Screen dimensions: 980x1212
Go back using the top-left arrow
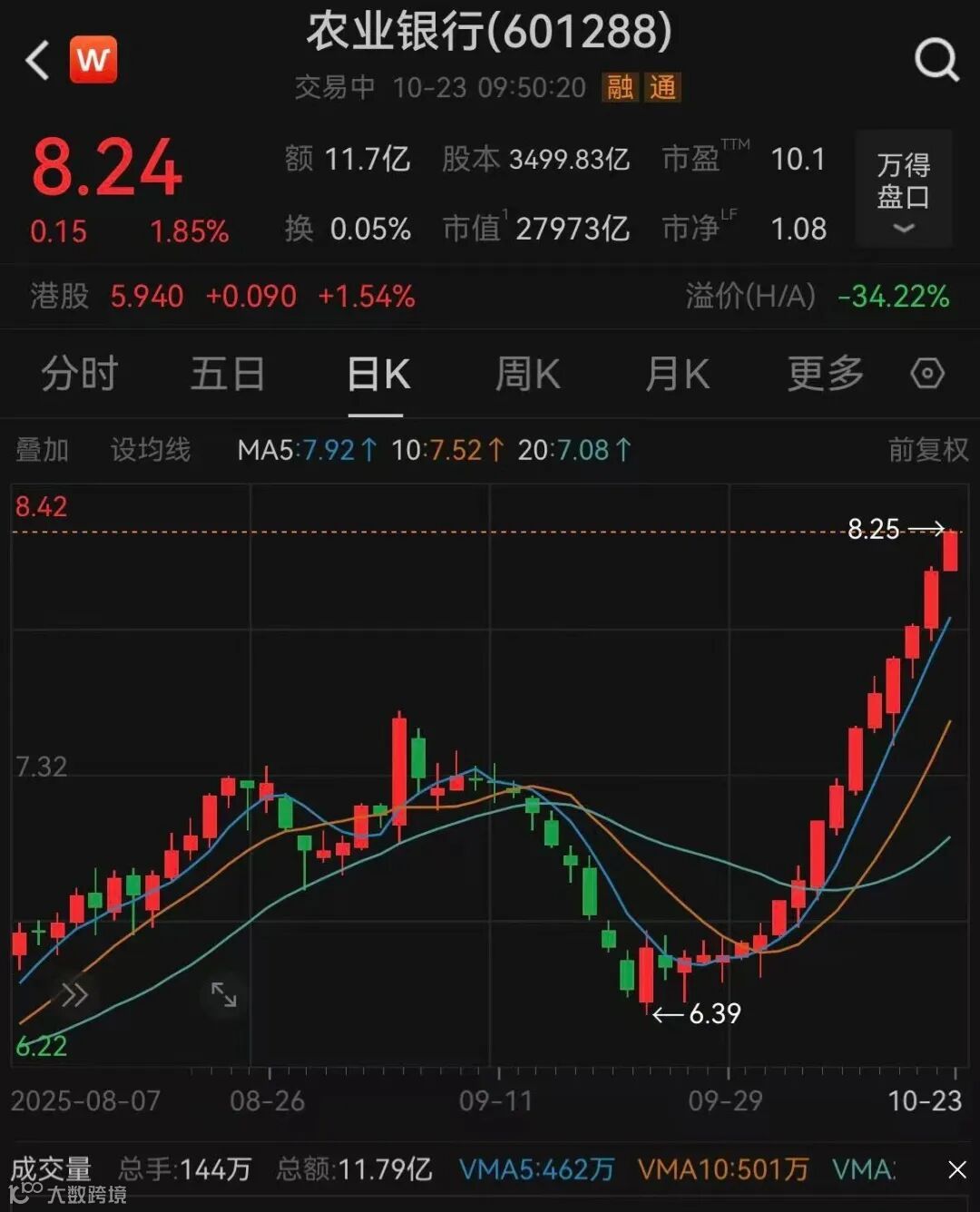(37, 61)
